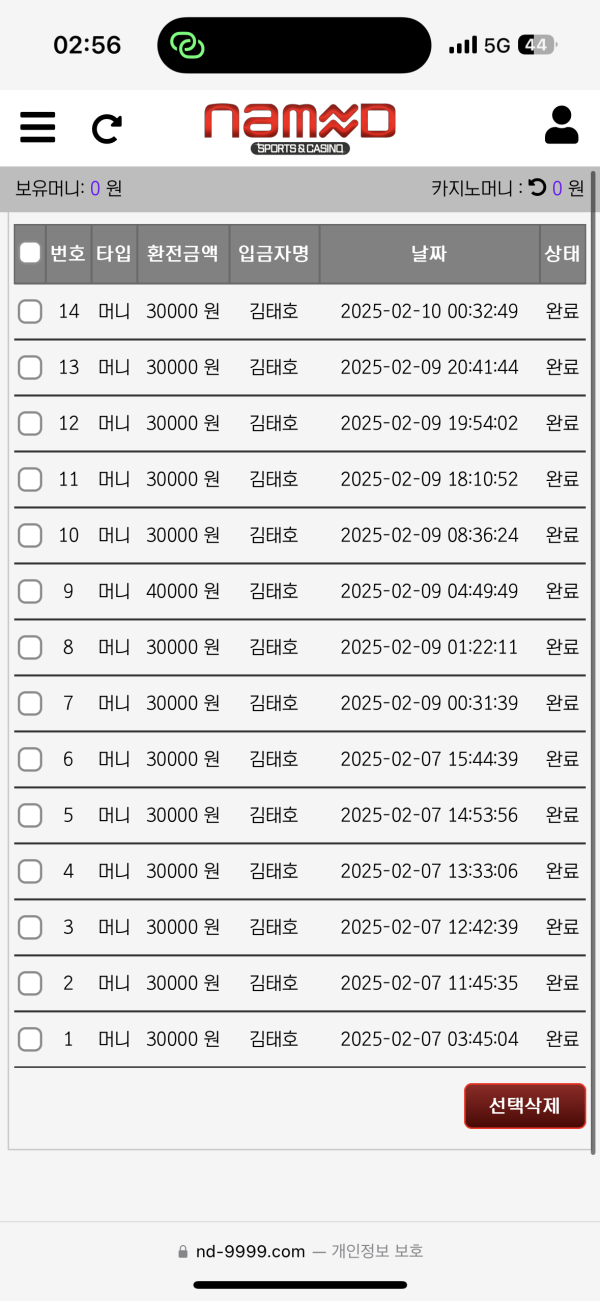Check the box for row 2
Image resolution: width=600 pixels, height=1301 pixels.
point(30,983)
